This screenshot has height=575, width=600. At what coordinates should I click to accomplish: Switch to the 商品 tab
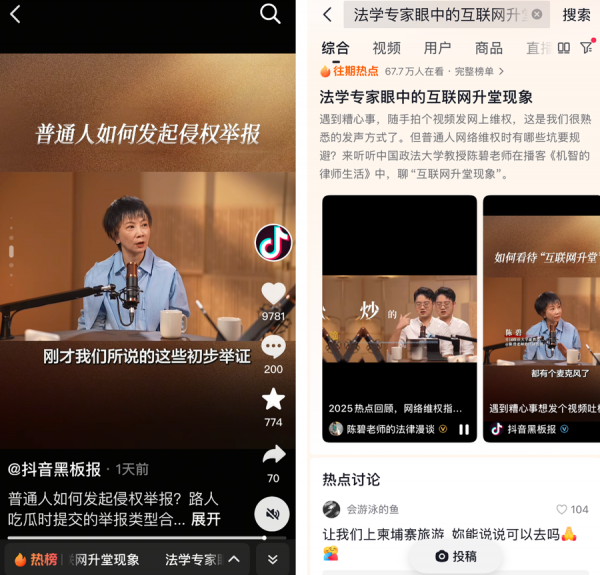click(489, 48)
